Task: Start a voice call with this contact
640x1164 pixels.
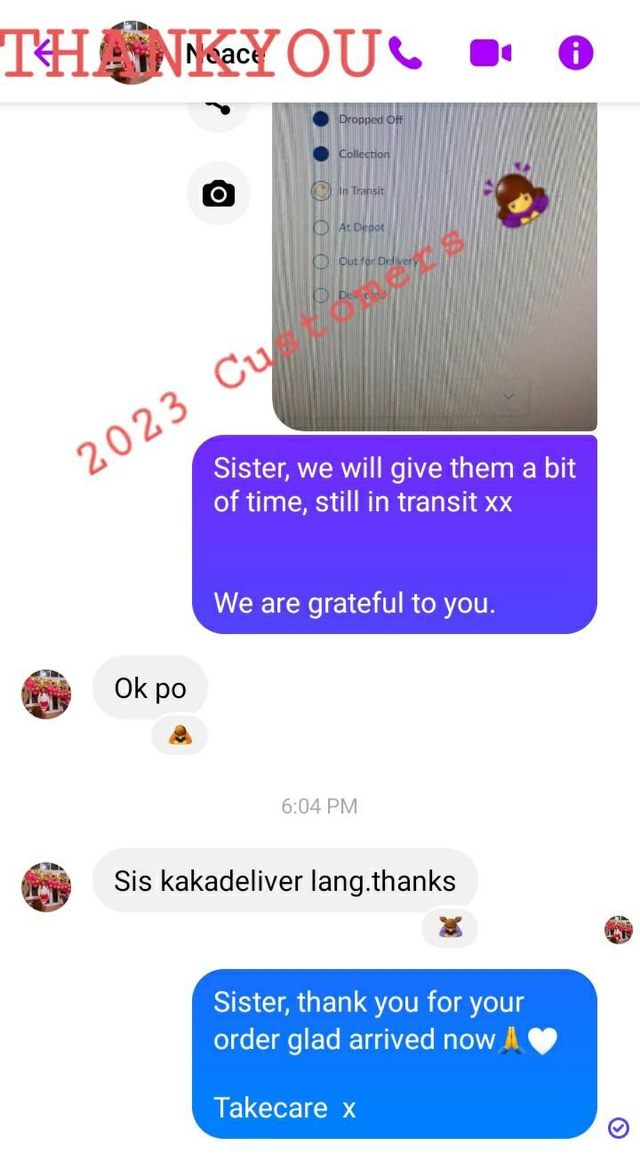Action: [405, 52]
